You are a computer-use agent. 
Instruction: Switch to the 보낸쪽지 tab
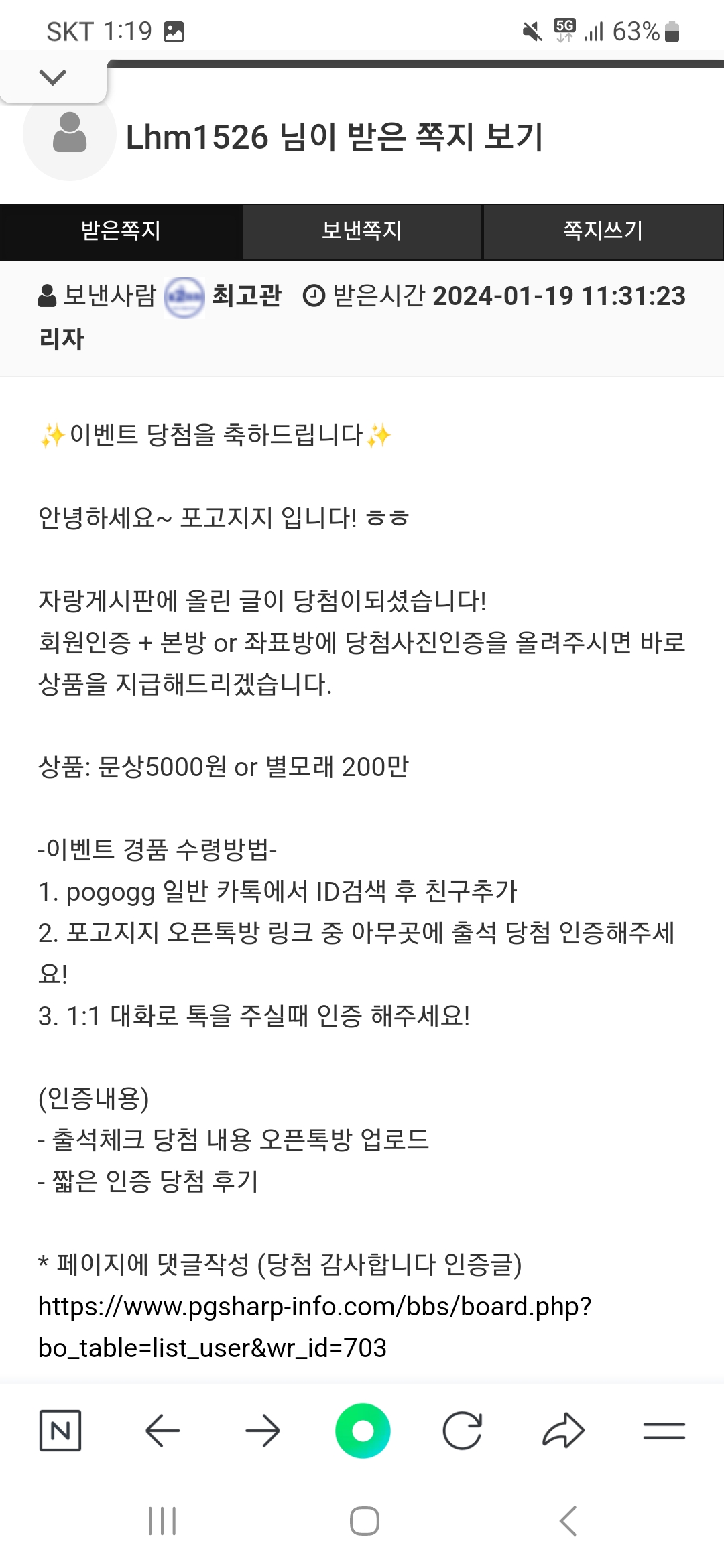(362, 231)
